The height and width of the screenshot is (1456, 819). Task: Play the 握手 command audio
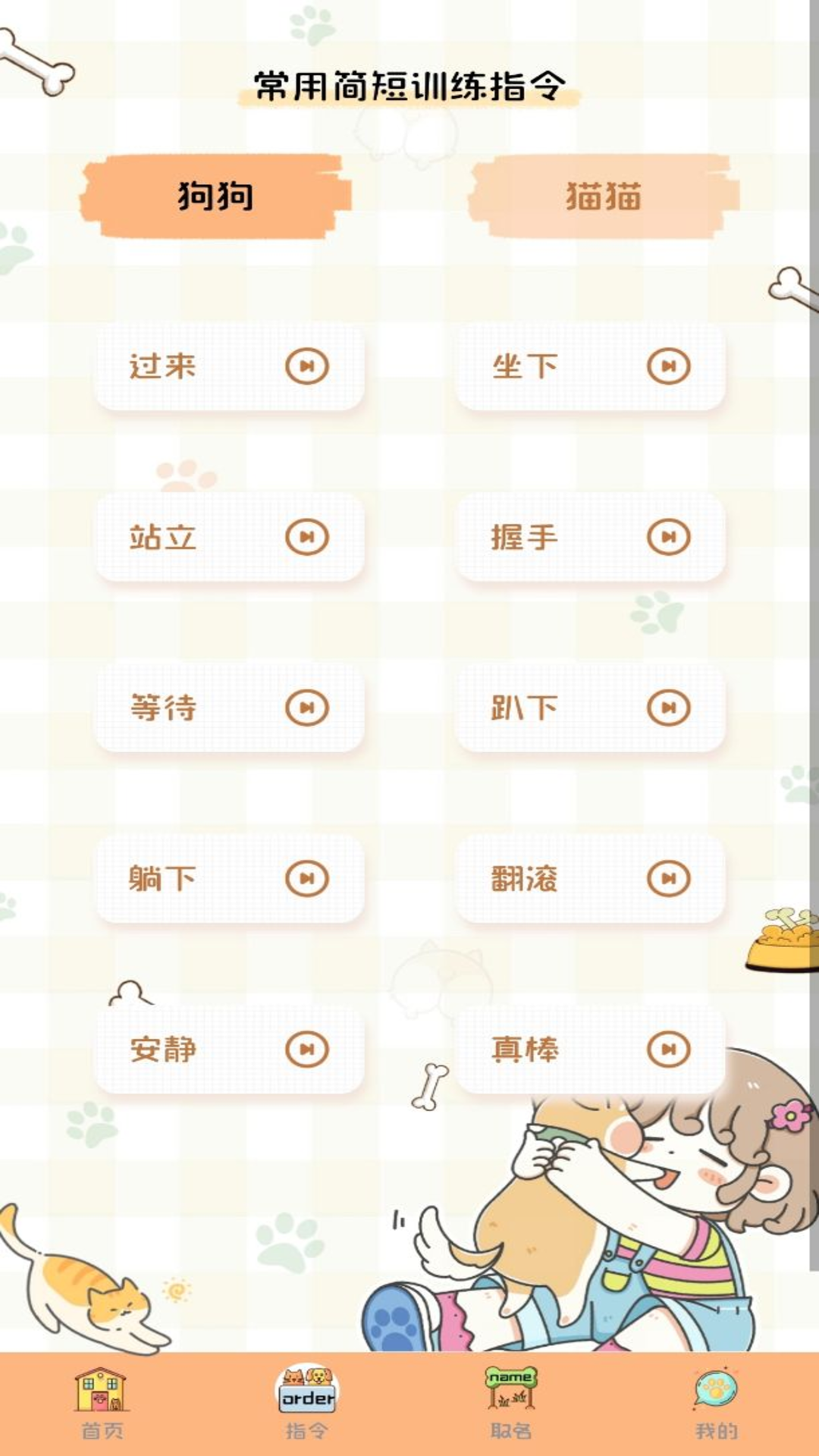(x=667, y=536)
